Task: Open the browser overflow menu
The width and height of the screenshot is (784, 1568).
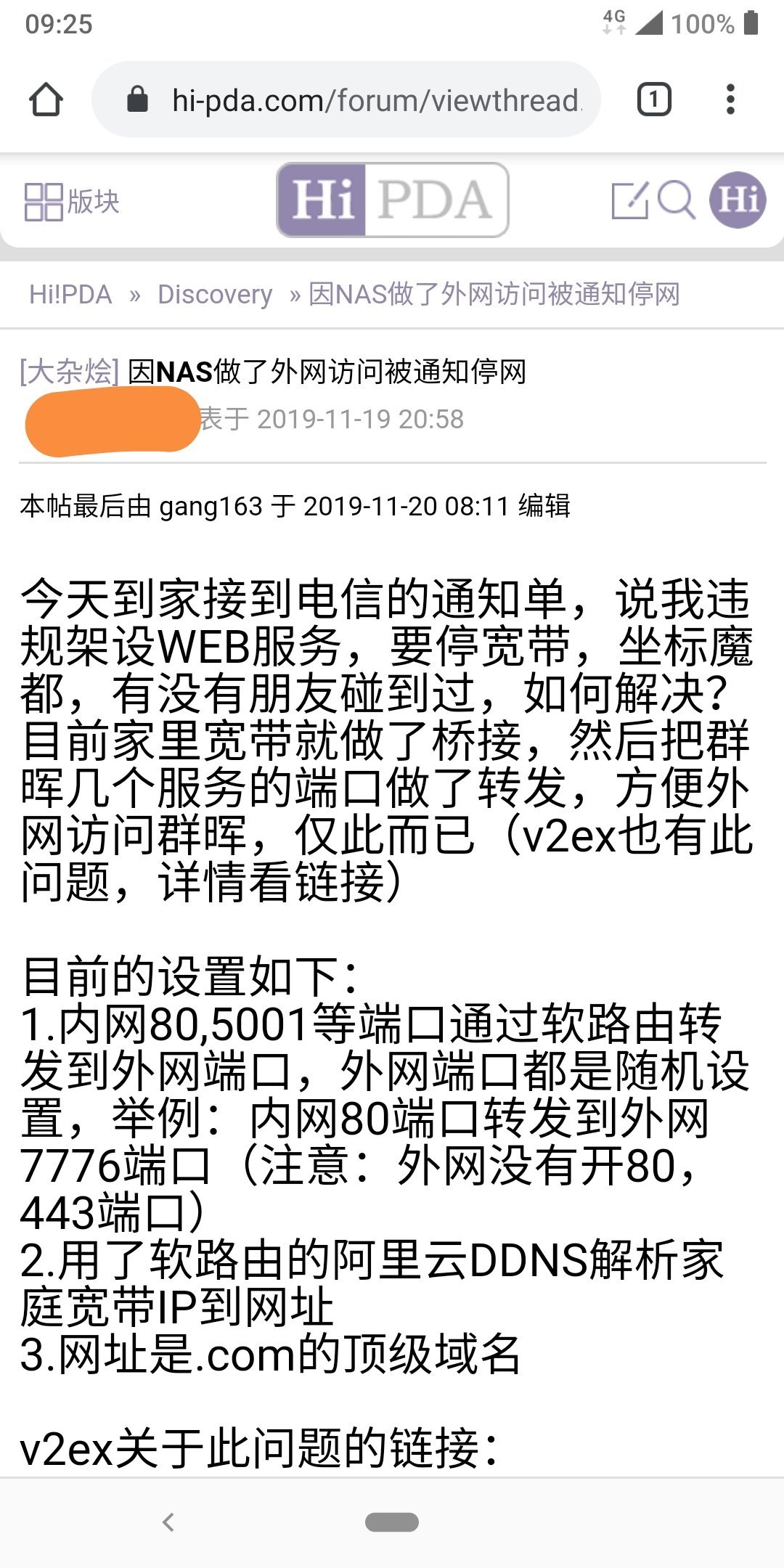Action: pyautogui.click(x=730, y=99)
